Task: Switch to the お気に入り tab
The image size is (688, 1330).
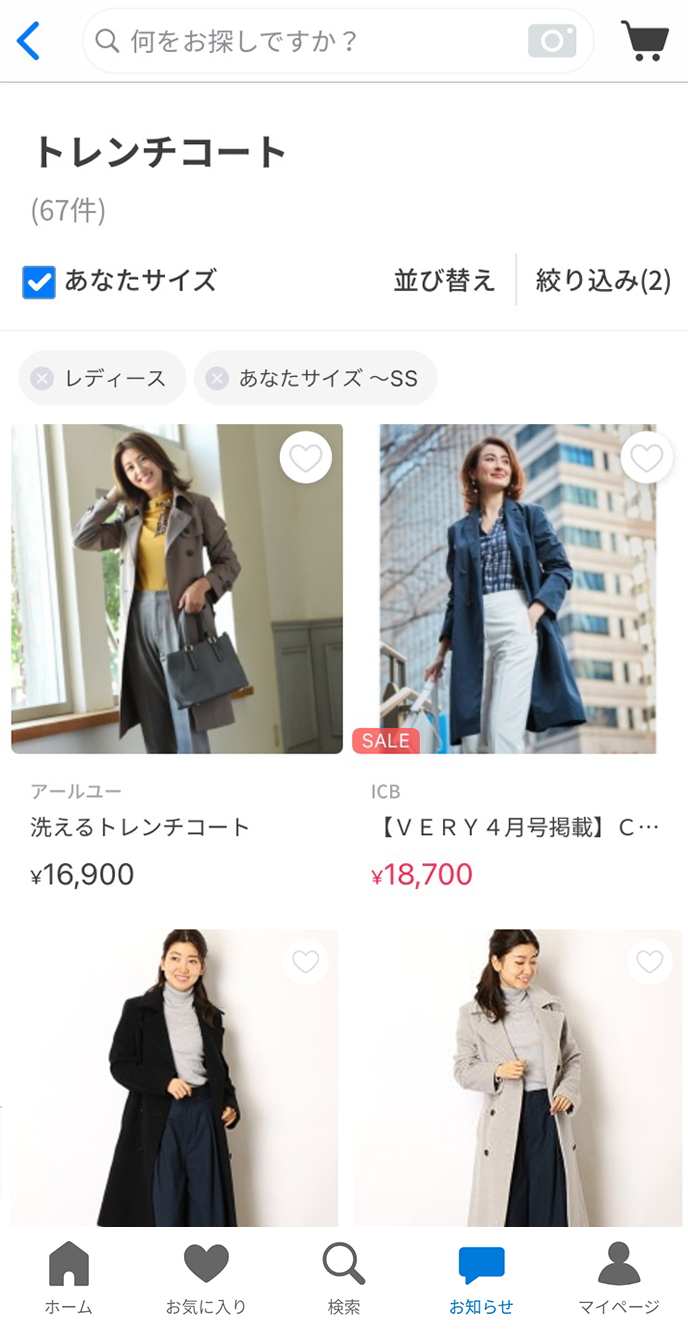Action: click(206, 1278)
